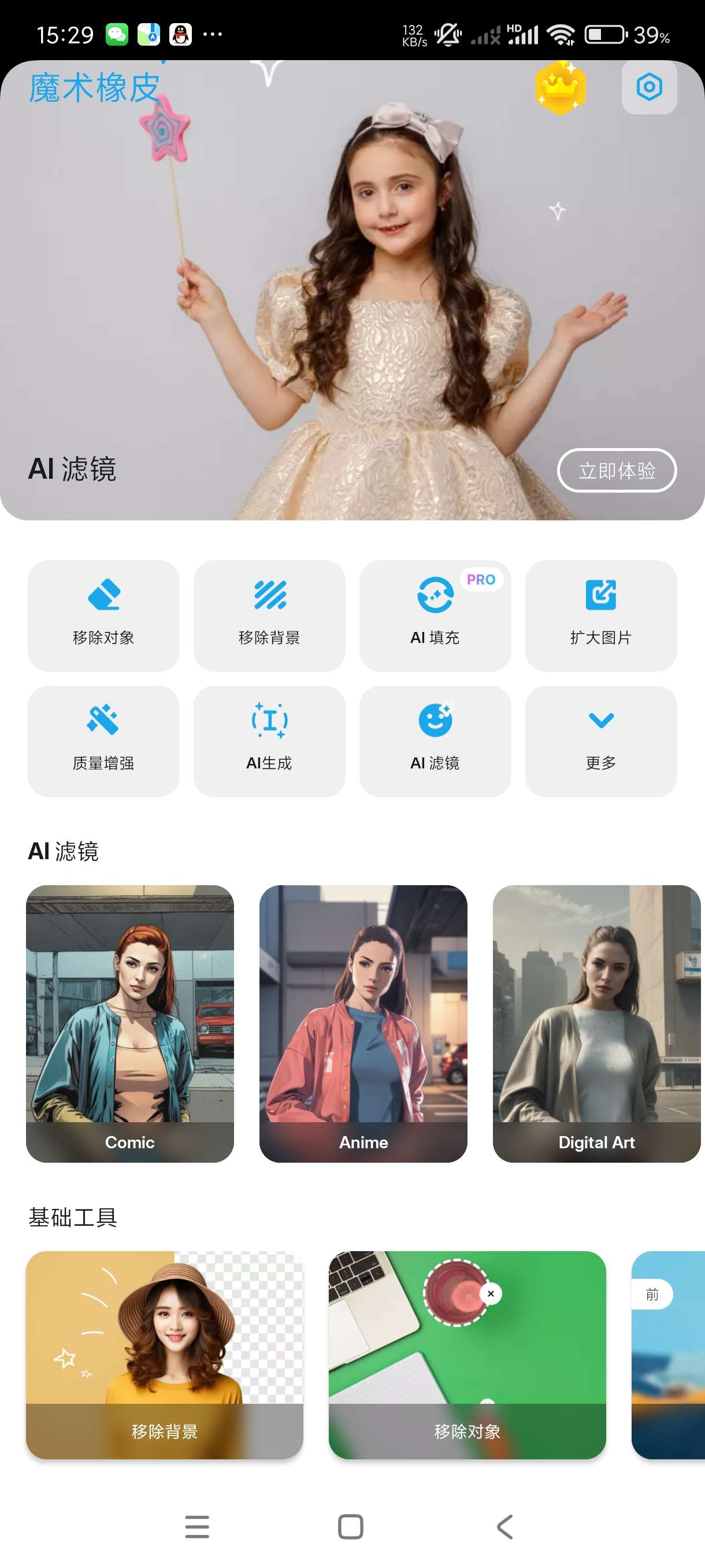Expand 更多 tools
The width and height of the screenshot is (705, 1568).
click(x=600, y=741)
